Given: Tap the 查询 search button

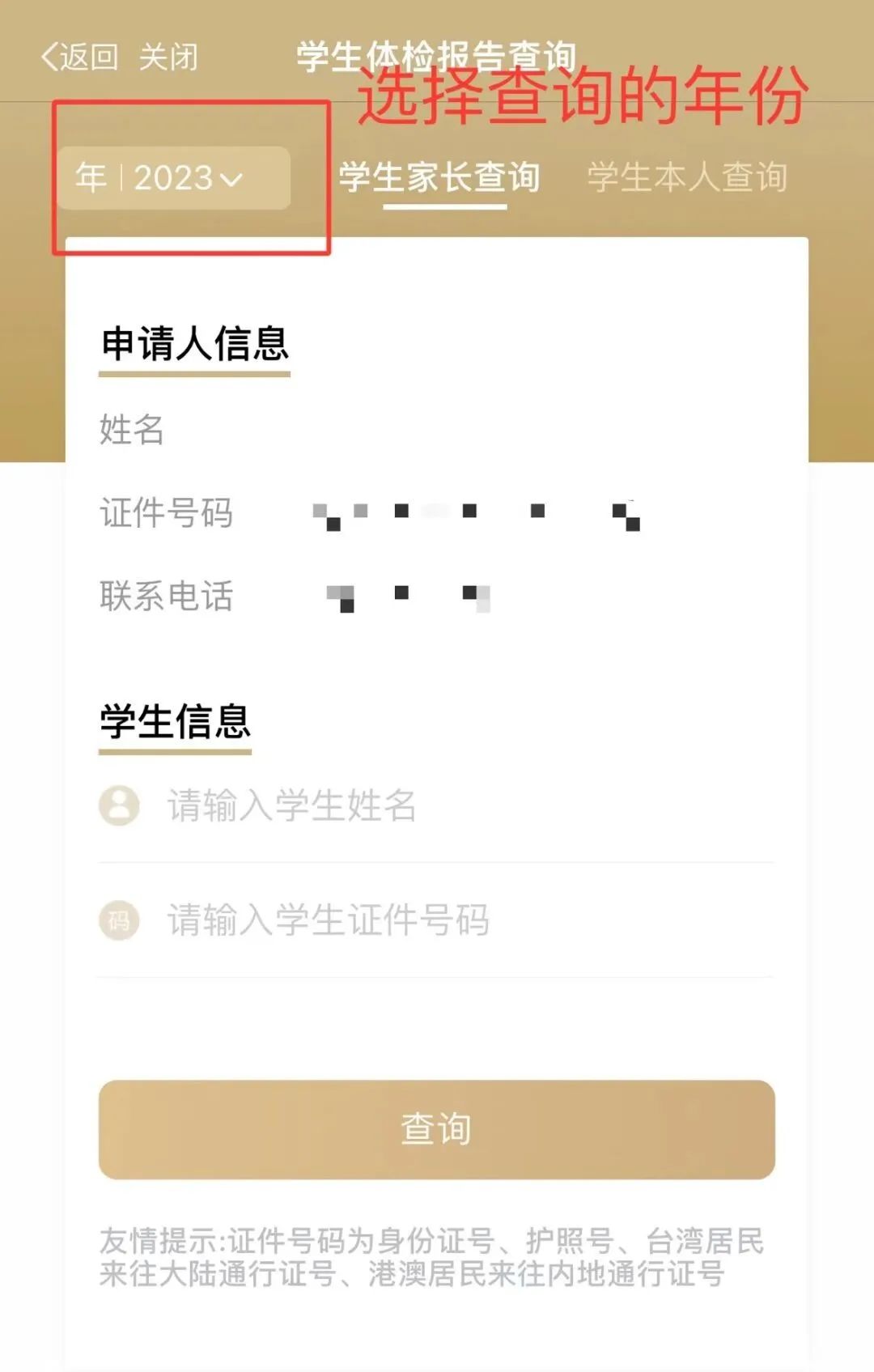Looking at the screenshot, I should click(437, 1129).
